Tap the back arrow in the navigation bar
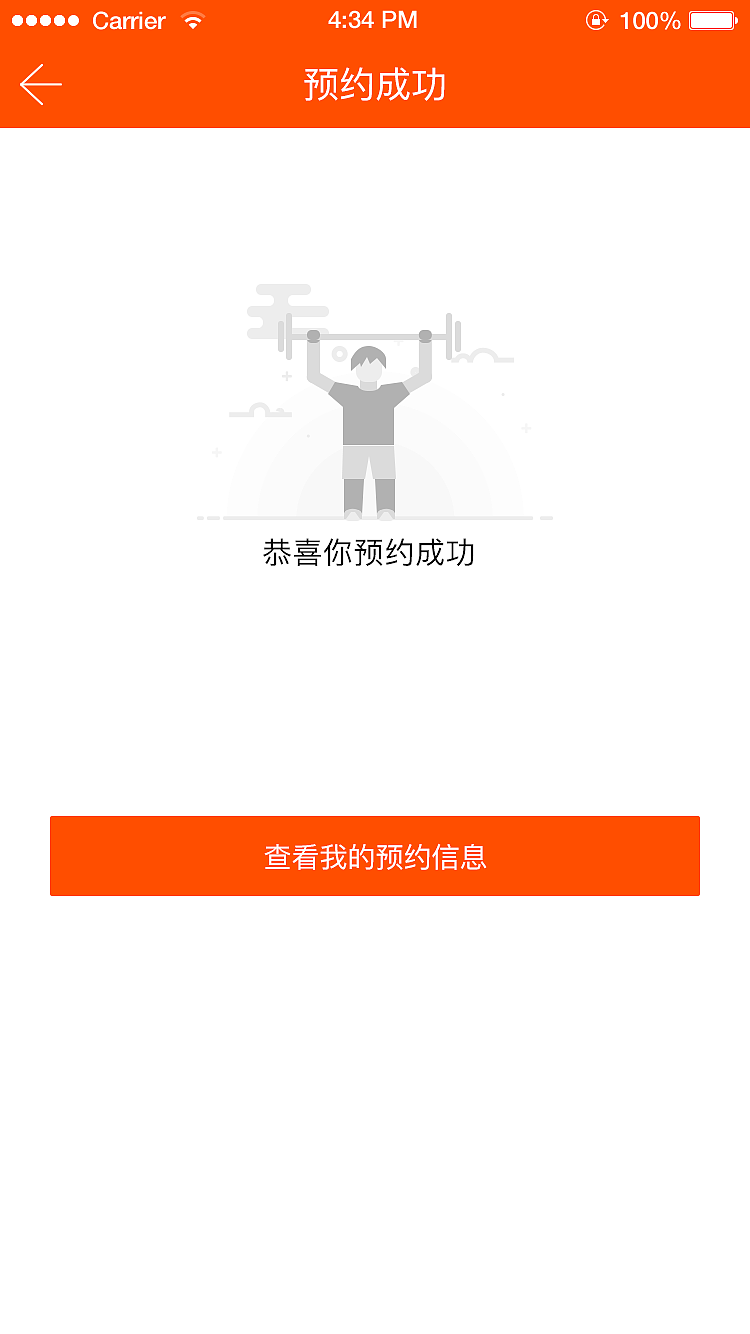 click(40, 84)
